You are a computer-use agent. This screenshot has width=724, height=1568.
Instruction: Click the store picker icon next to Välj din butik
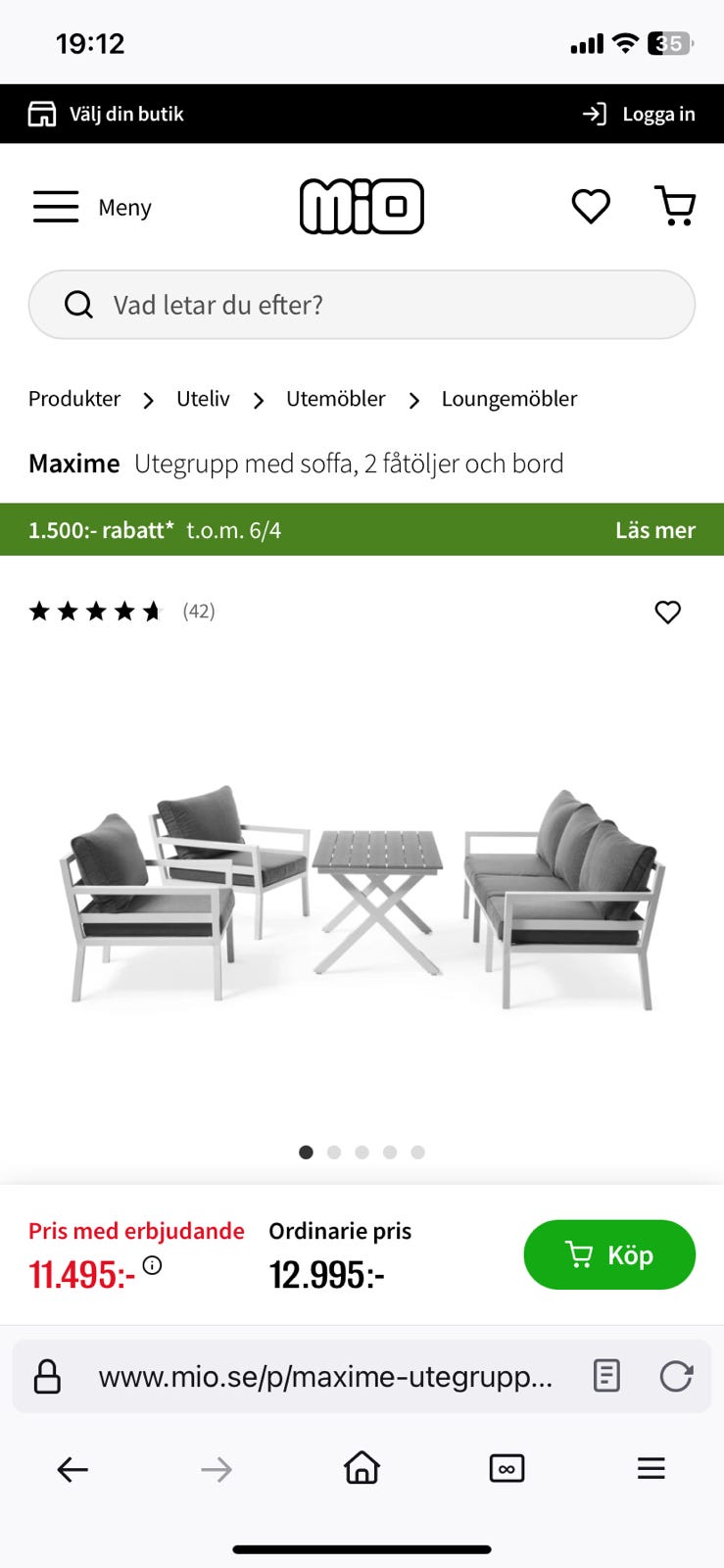[41, 113]
